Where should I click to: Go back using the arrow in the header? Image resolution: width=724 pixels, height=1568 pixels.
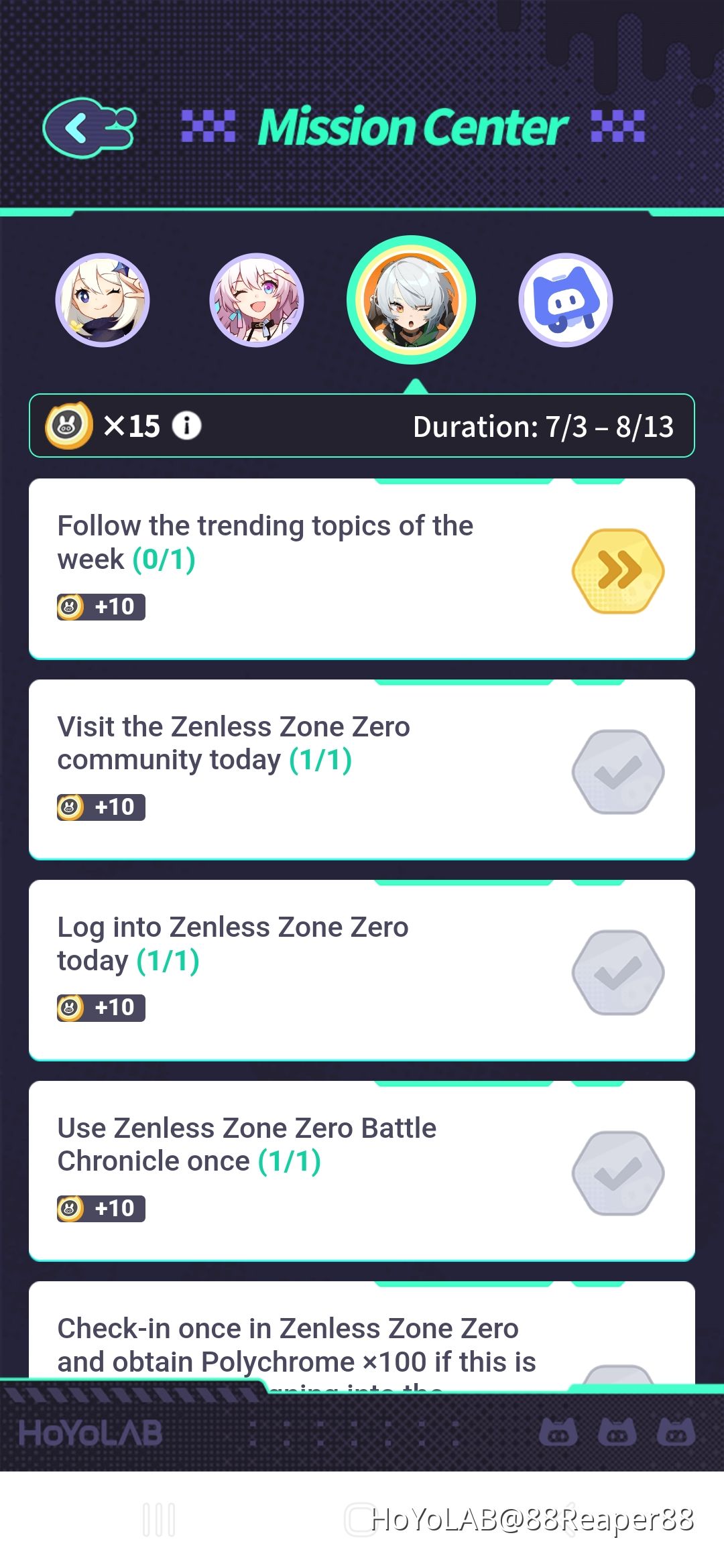click(87, 127)
